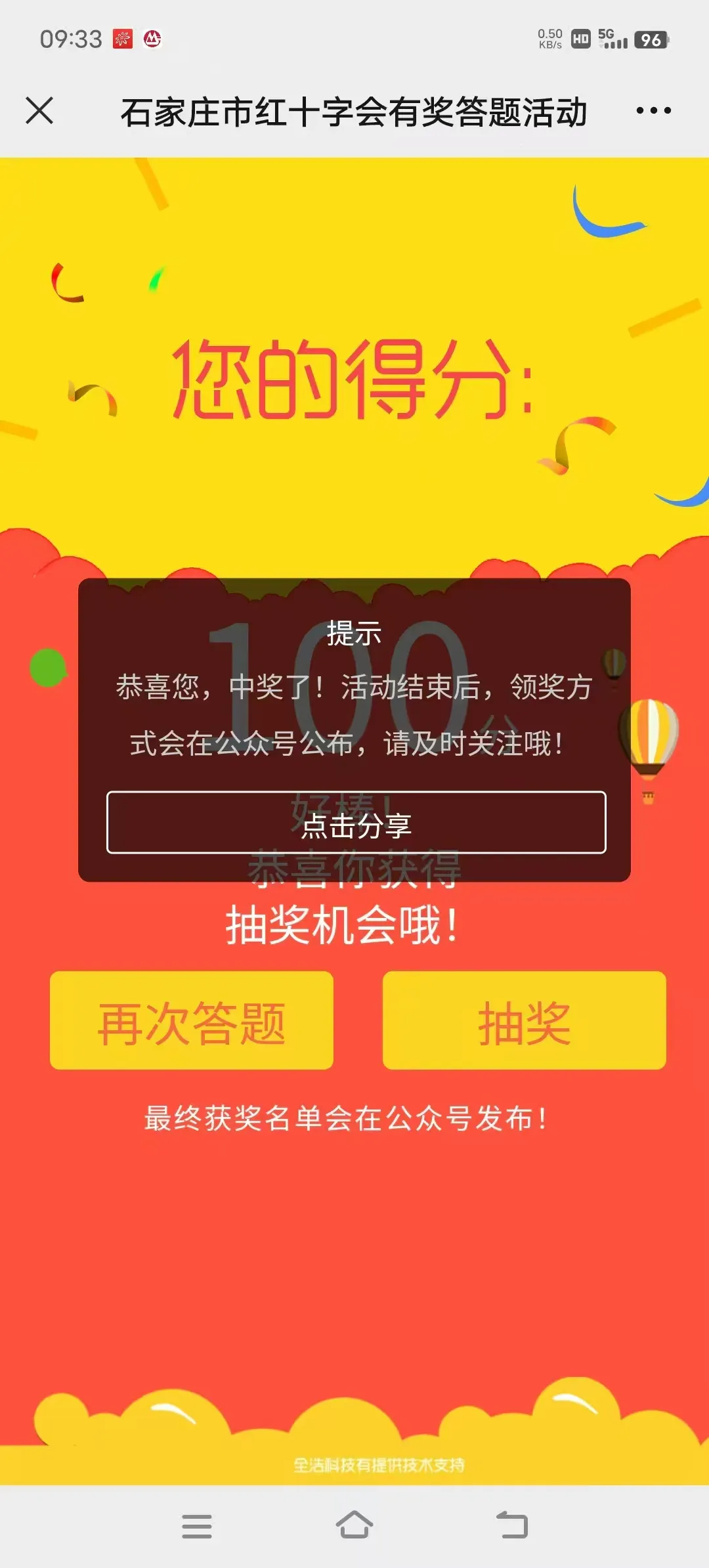Tap the 抽奖 lottery draw button
The width and height of the screenshot is (709, 1568).
(524, 1020)
